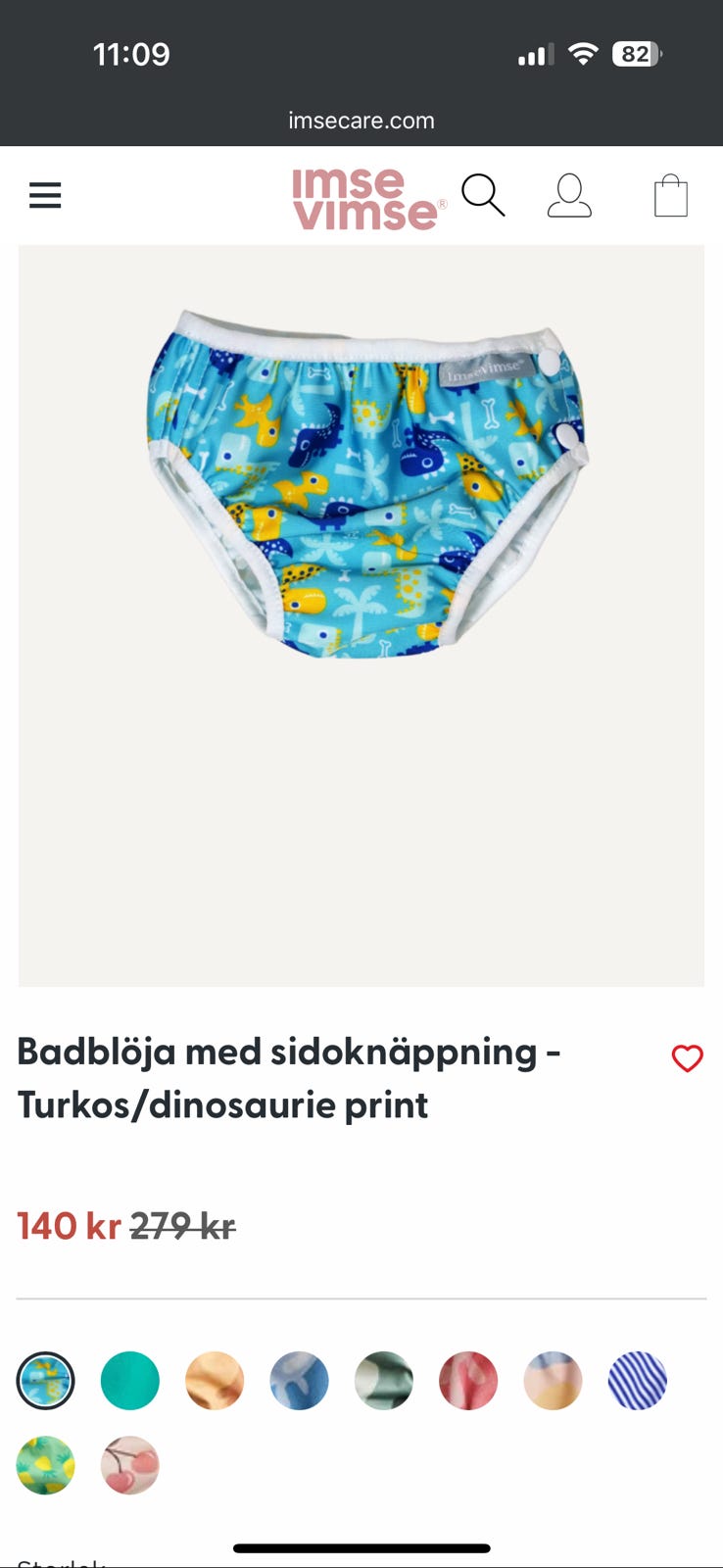Tap the heart to favorite this product
Screen dimensions: 723x1568
pos(687,1057)
